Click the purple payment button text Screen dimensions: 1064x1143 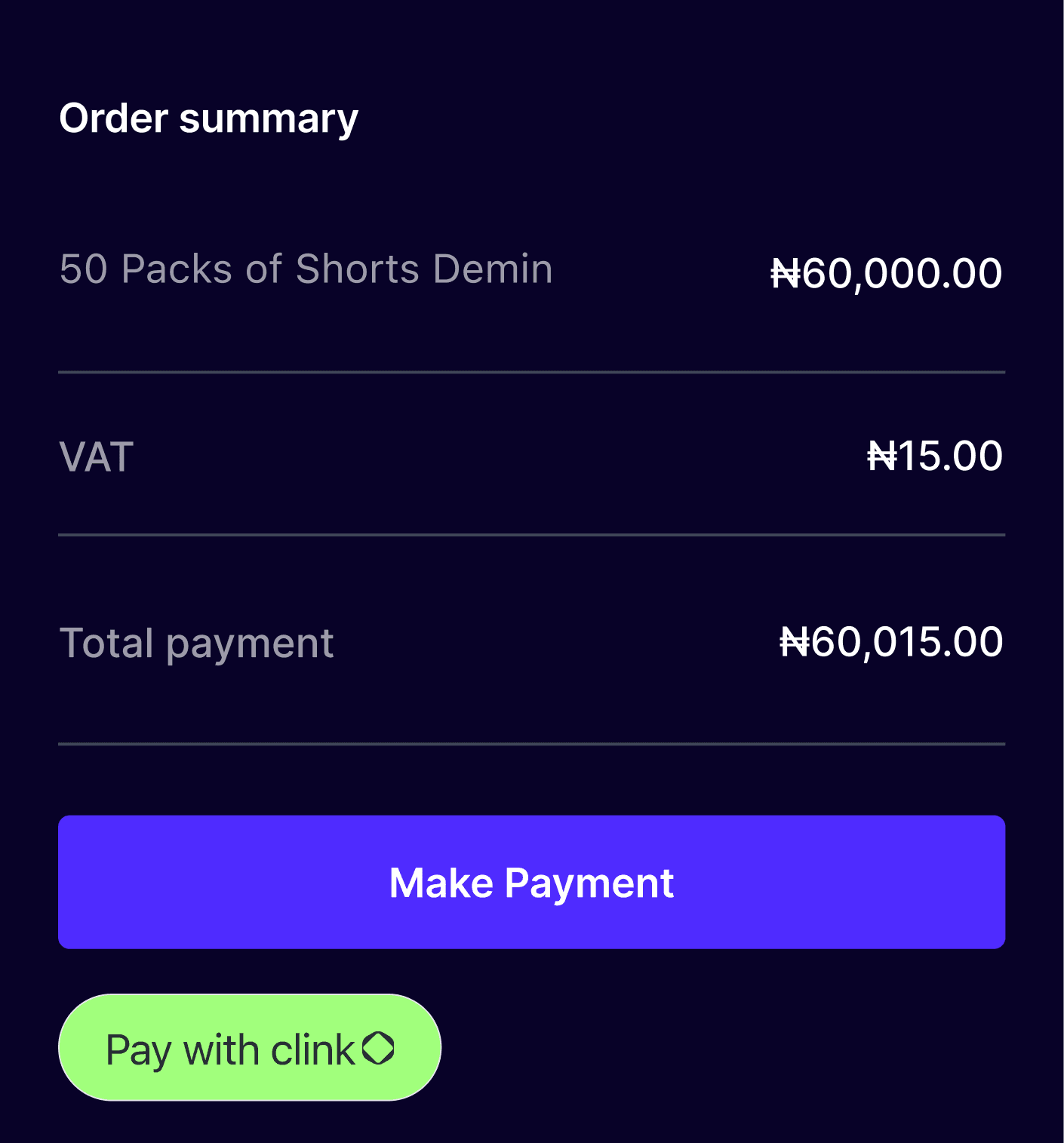532,882
